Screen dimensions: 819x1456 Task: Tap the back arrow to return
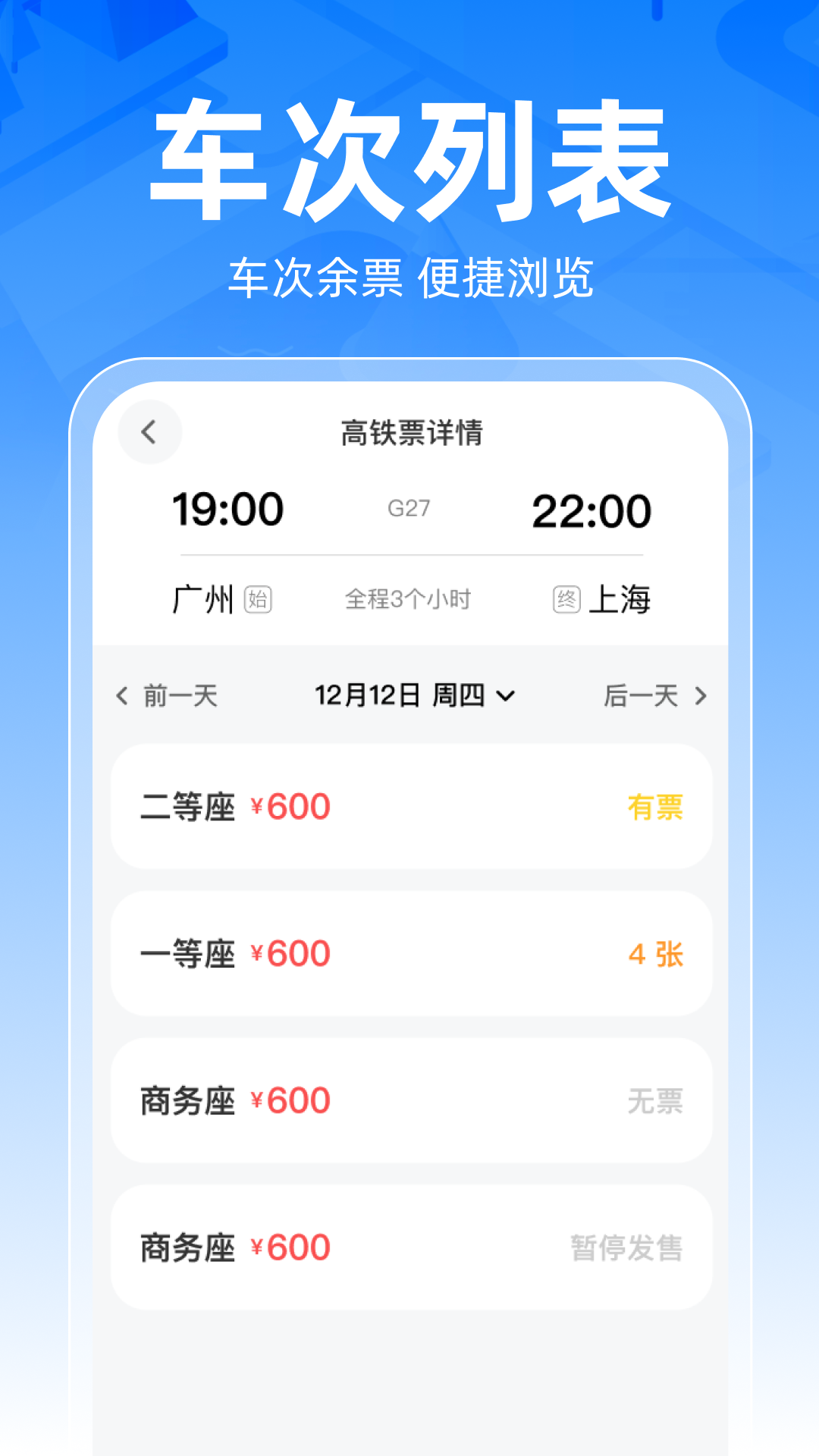(x=149, y=431)
